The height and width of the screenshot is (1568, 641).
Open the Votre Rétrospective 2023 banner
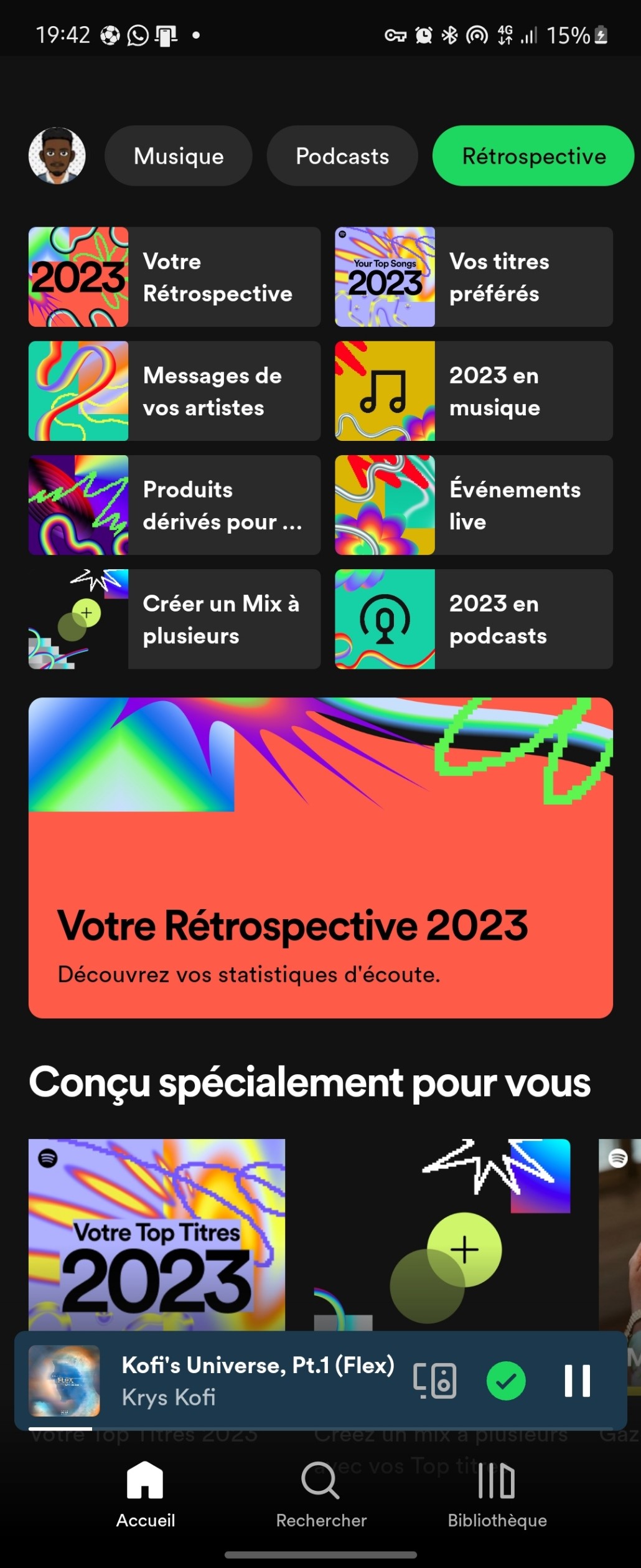click(320, 857)
